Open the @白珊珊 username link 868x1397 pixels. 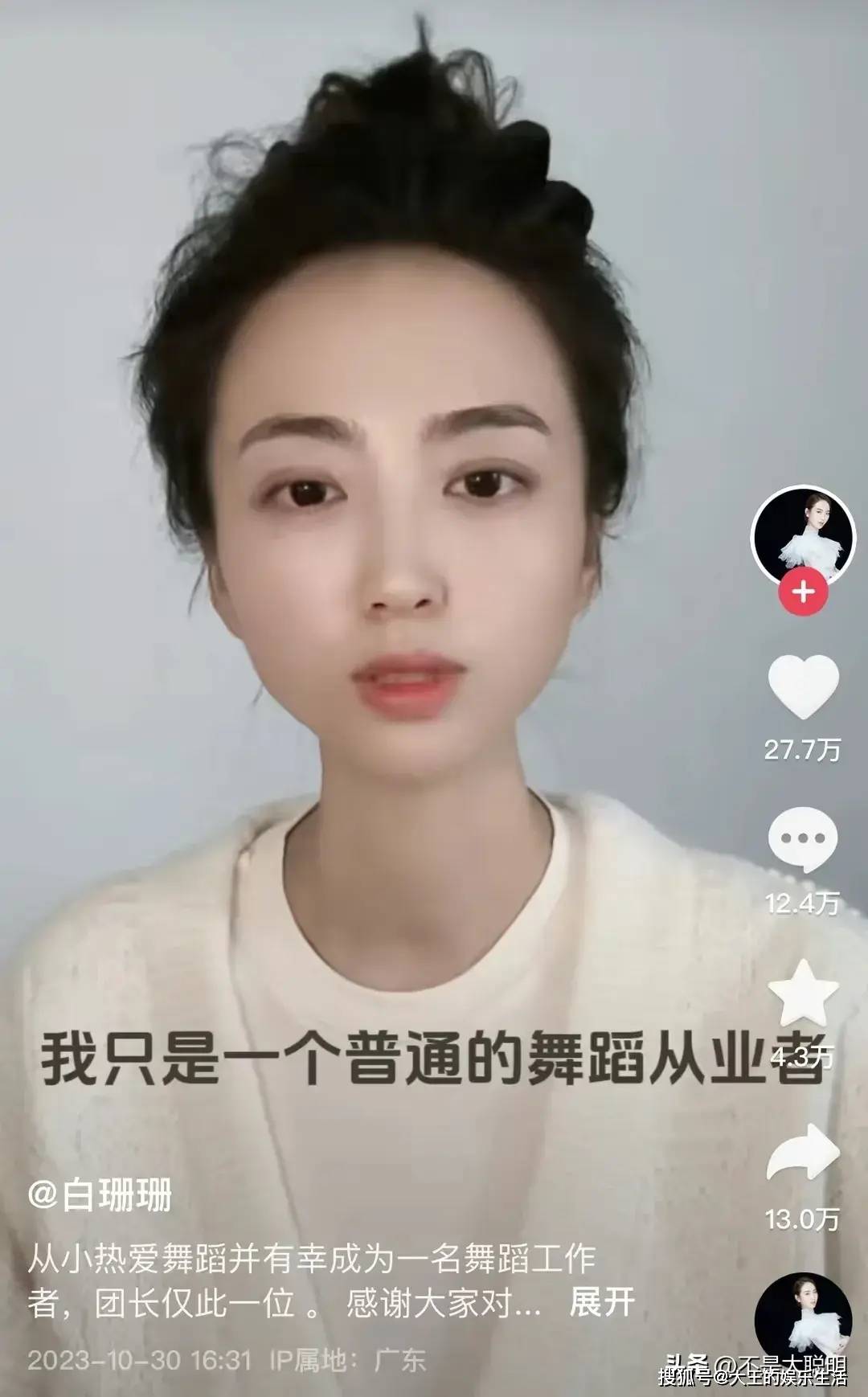[x=100, y=1196]
